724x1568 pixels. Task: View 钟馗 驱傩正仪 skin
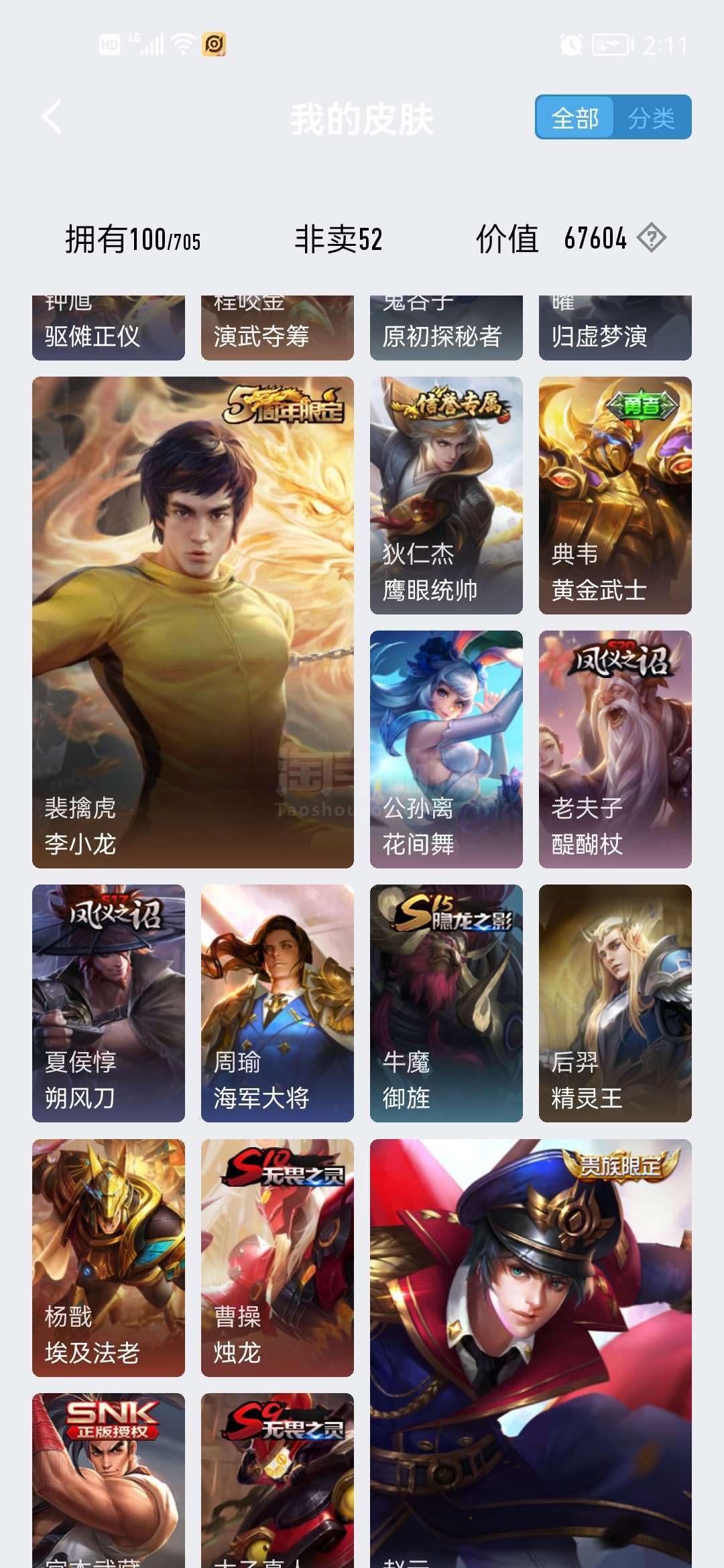(109, 328)
